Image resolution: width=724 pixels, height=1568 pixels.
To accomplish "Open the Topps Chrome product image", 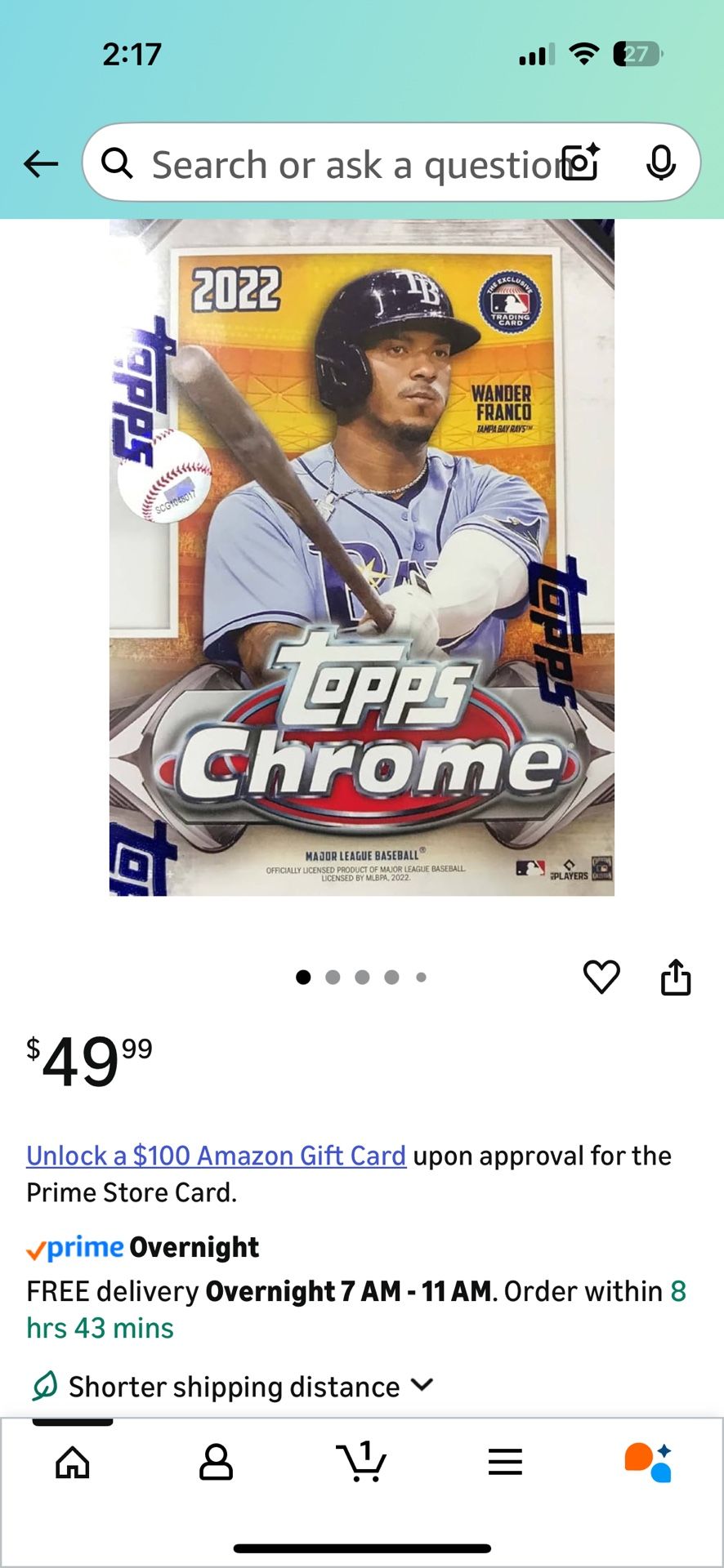I will click(362, 558).
